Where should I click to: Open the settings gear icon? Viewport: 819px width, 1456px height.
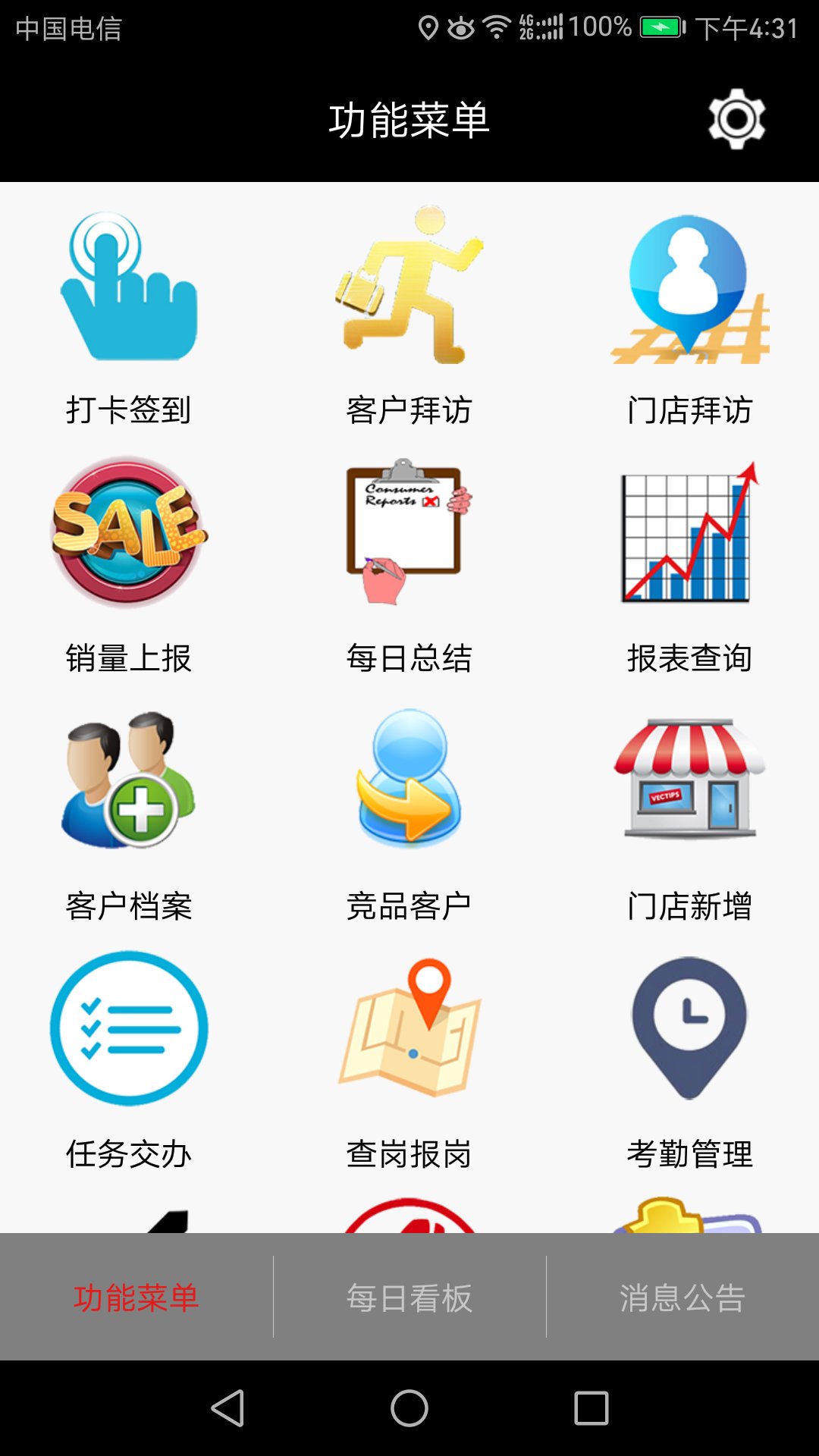pos(736,119)
